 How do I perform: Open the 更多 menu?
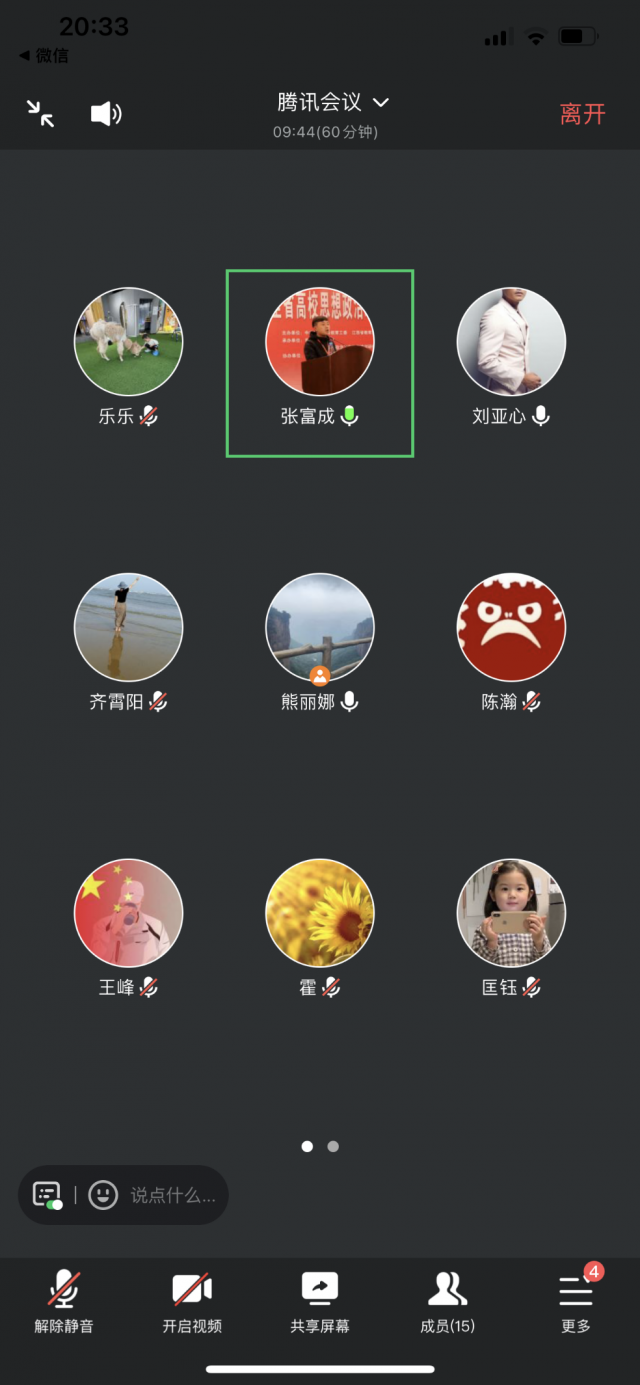[576, 1301]
